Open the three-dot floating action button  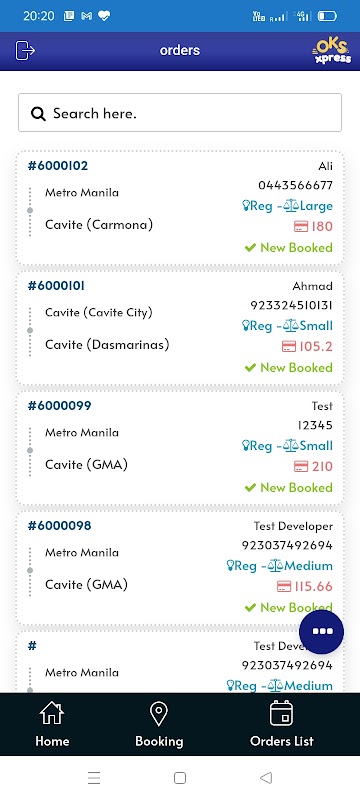[321, 632]
